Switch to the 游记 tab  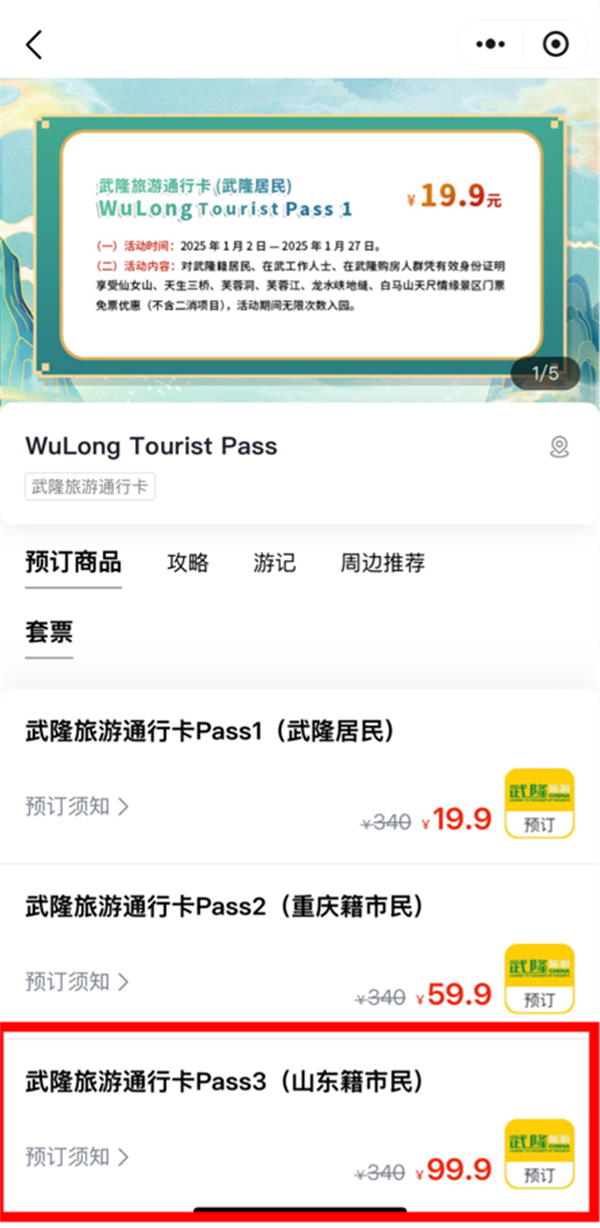pyautogui.click(x=274, y=562)
